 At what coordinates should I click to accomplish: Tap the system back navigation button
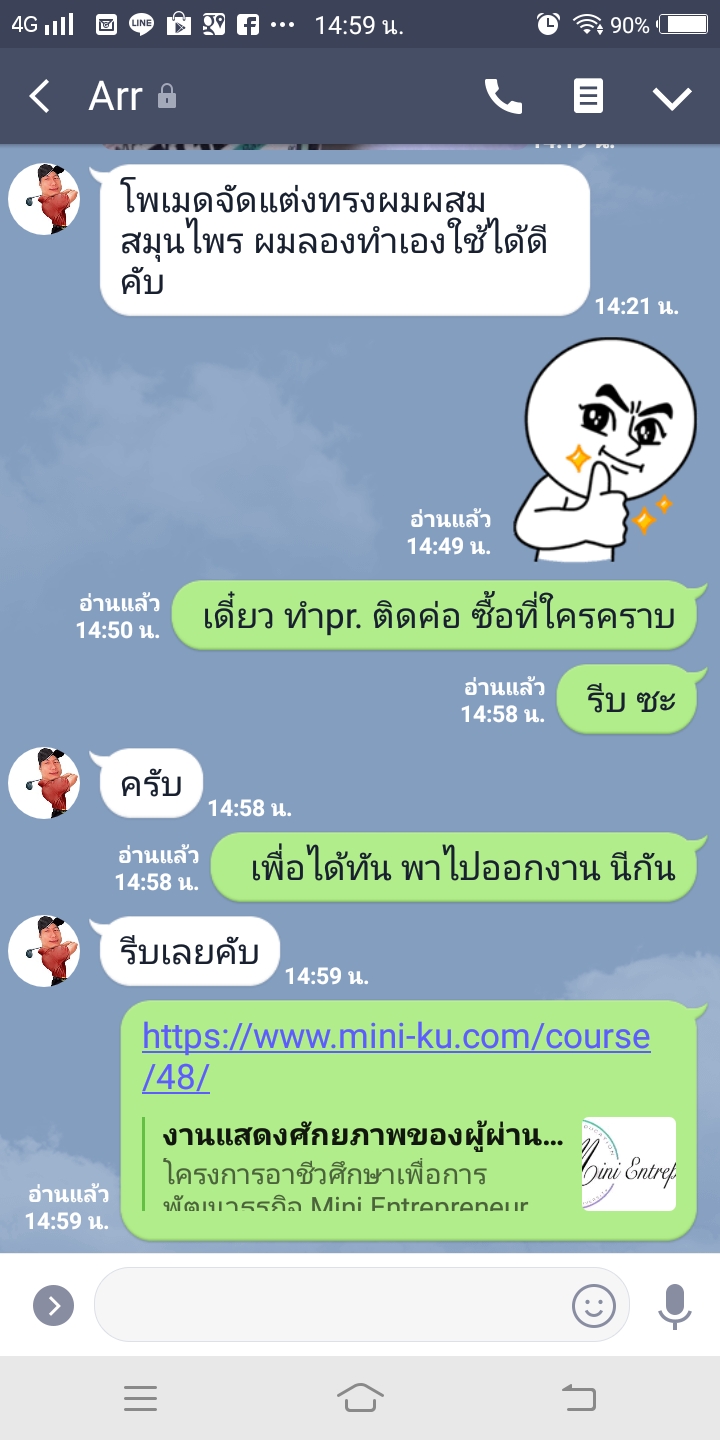(x=579, y=1398)
